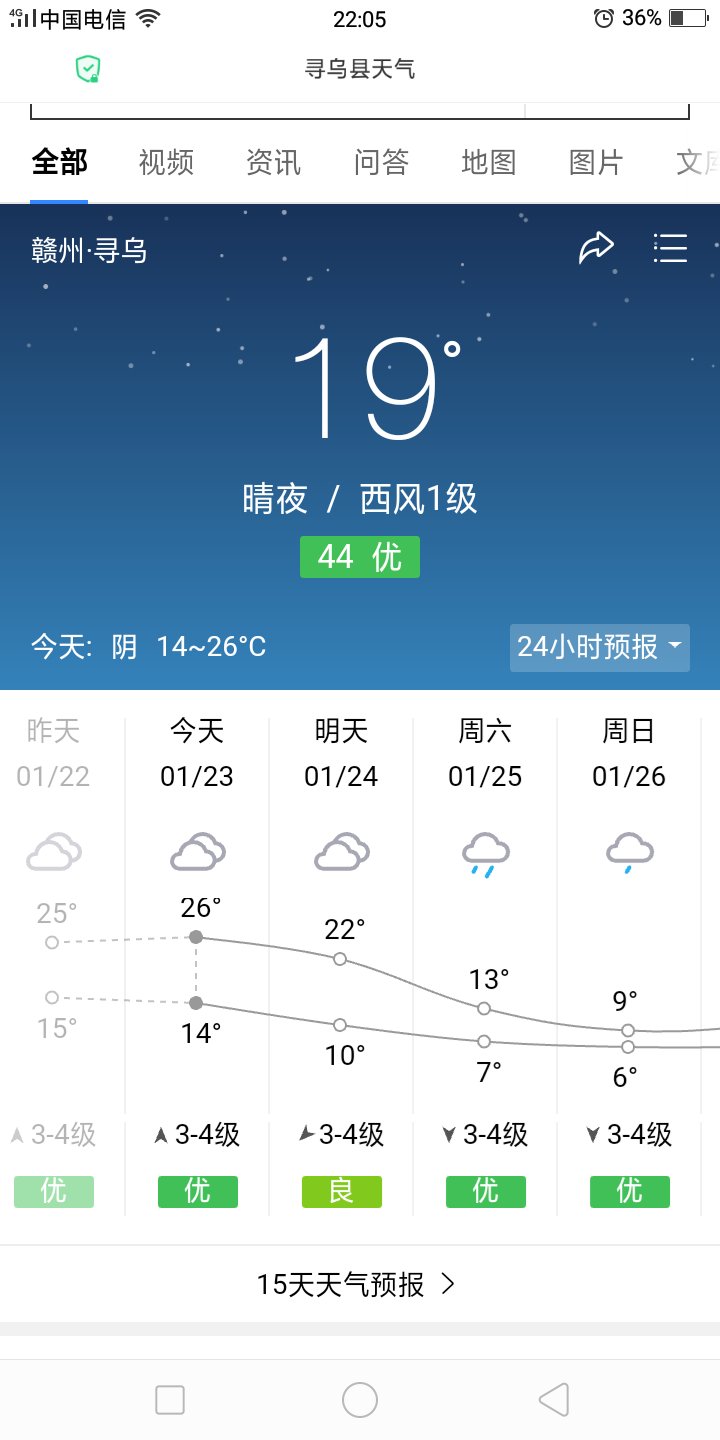This screenshot has width=720, height=1440.
Task: Switch to the 地图 tab
Action: tap(488, 162)
